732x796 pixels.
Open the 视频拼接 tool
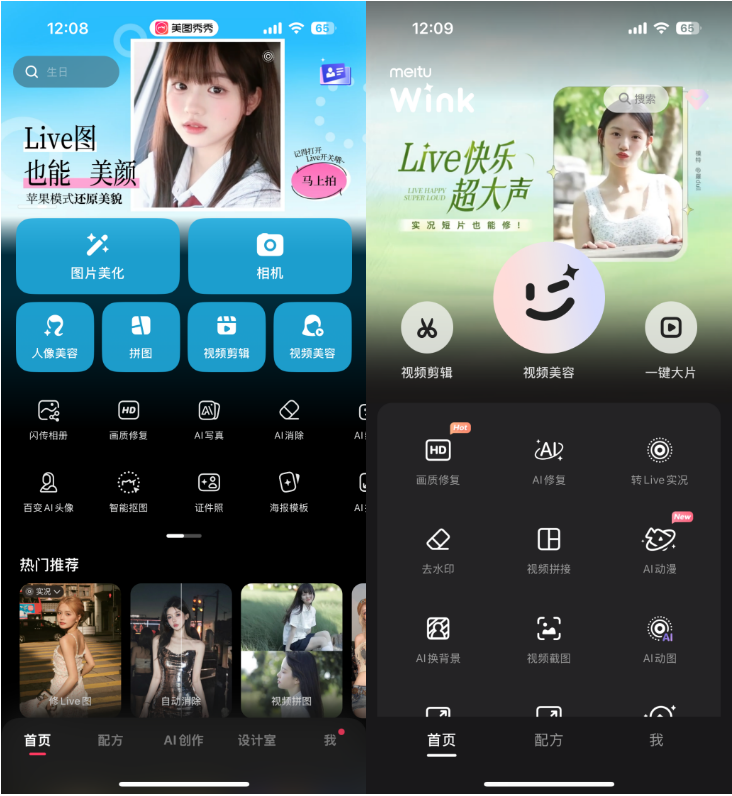click(549, 549)
